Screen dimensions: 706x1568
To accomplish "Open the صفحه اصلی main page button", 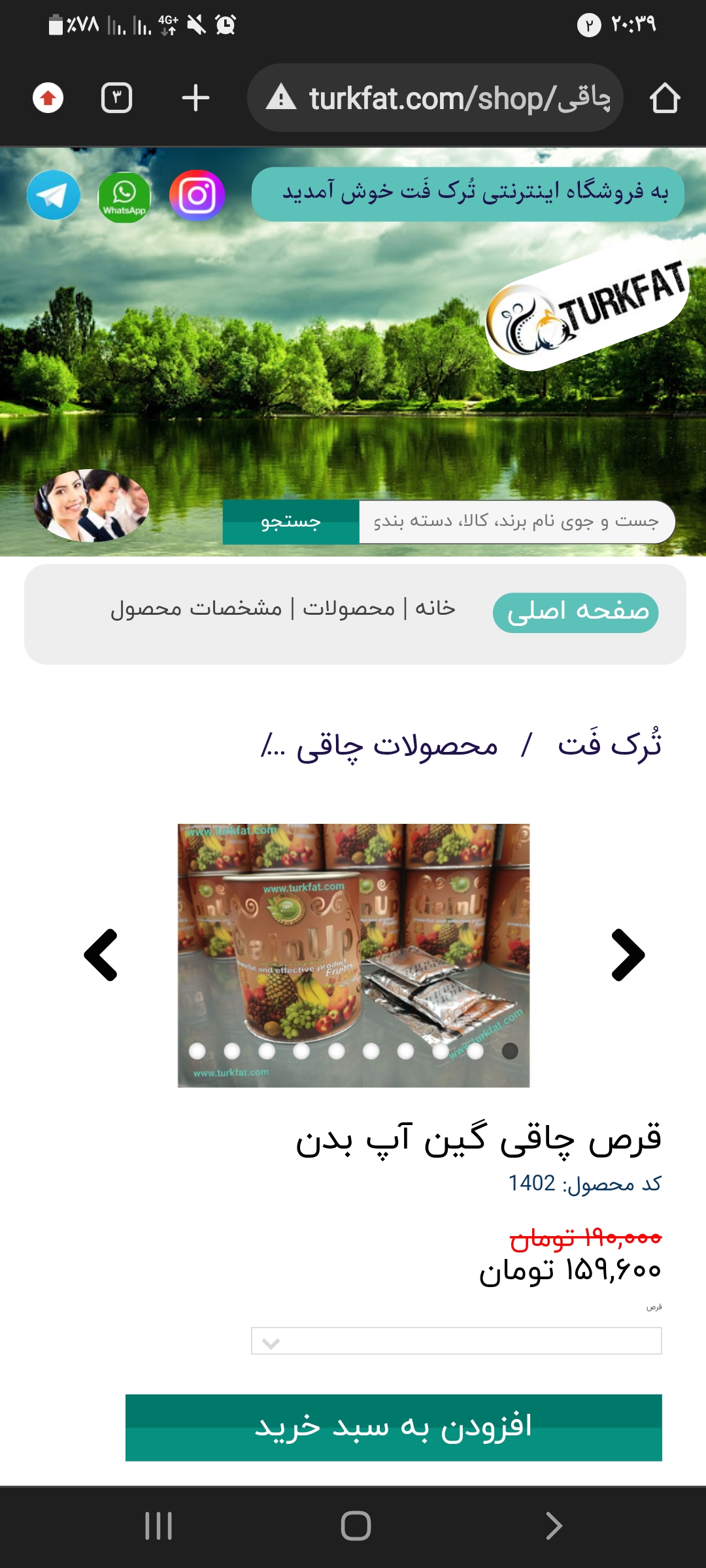I will [x=575, y=612].
